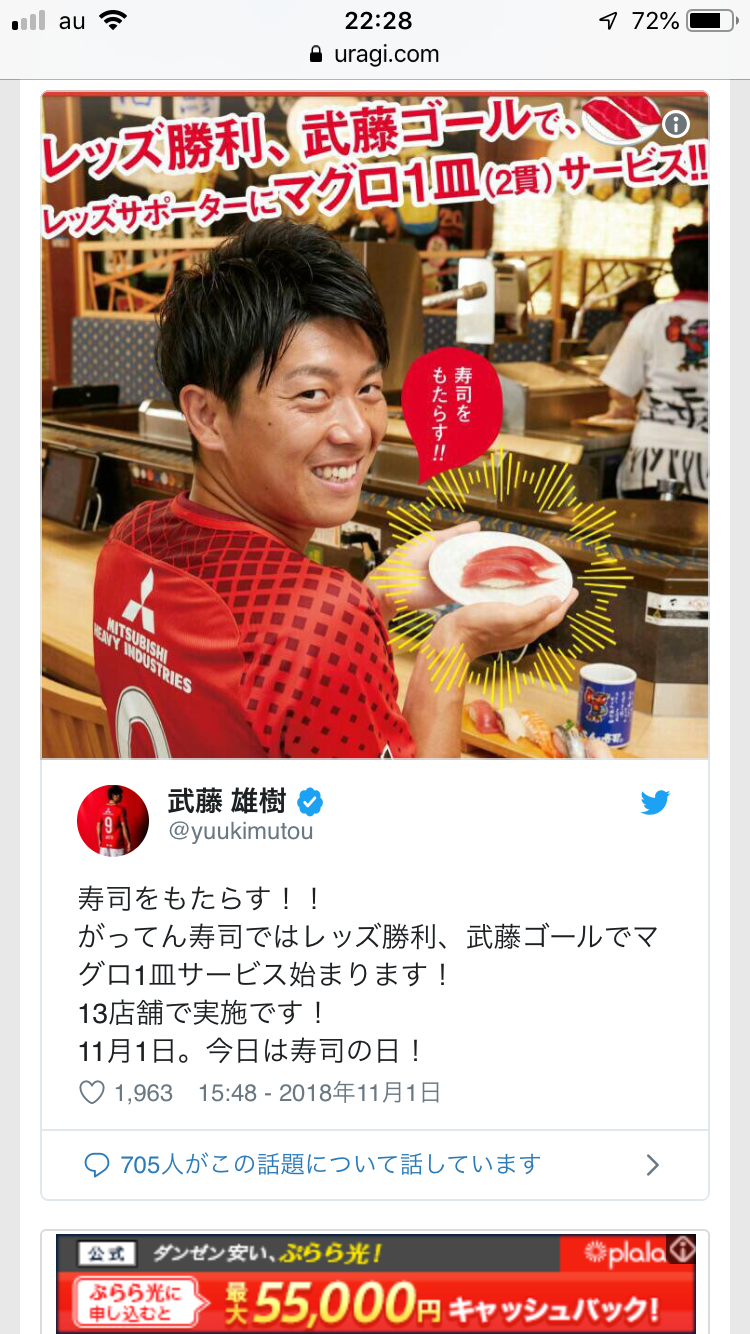
Task: Open the @yuukimutou profile link
Action: [x=240, y=831]
